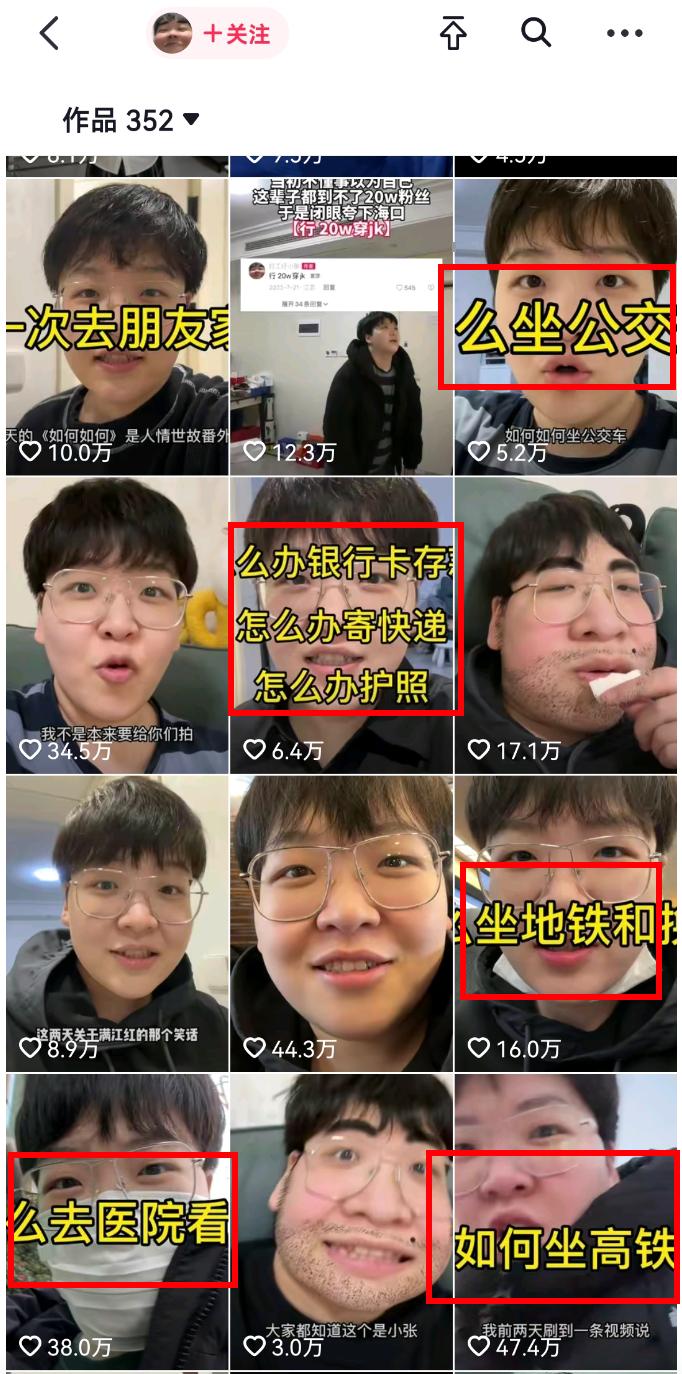Watch the 怎么办护照 video
682x1374 pixels.
(341, 625)
